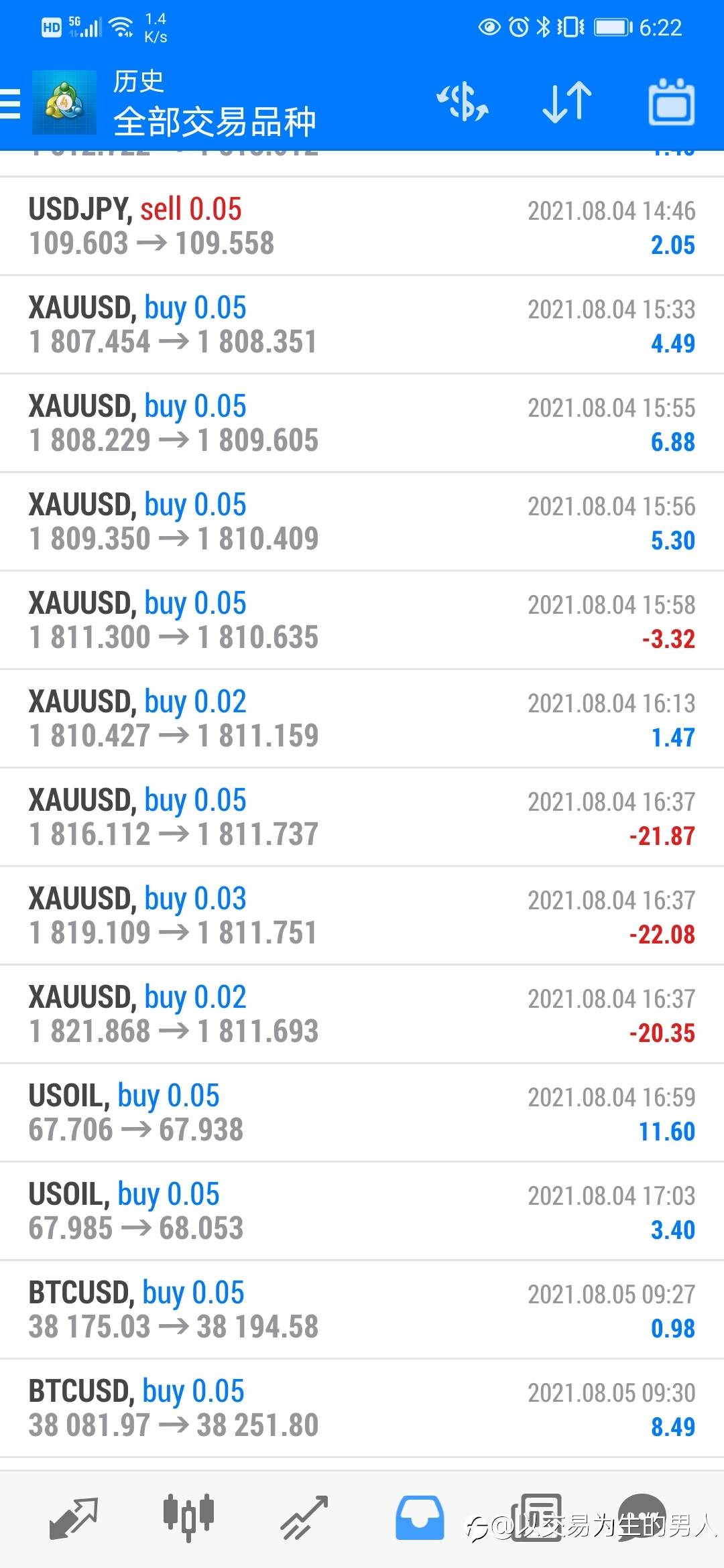Open XAUUSD trade with 6.88 profit
Viewport: 724px width, 1568px height.
pos(362,423)
